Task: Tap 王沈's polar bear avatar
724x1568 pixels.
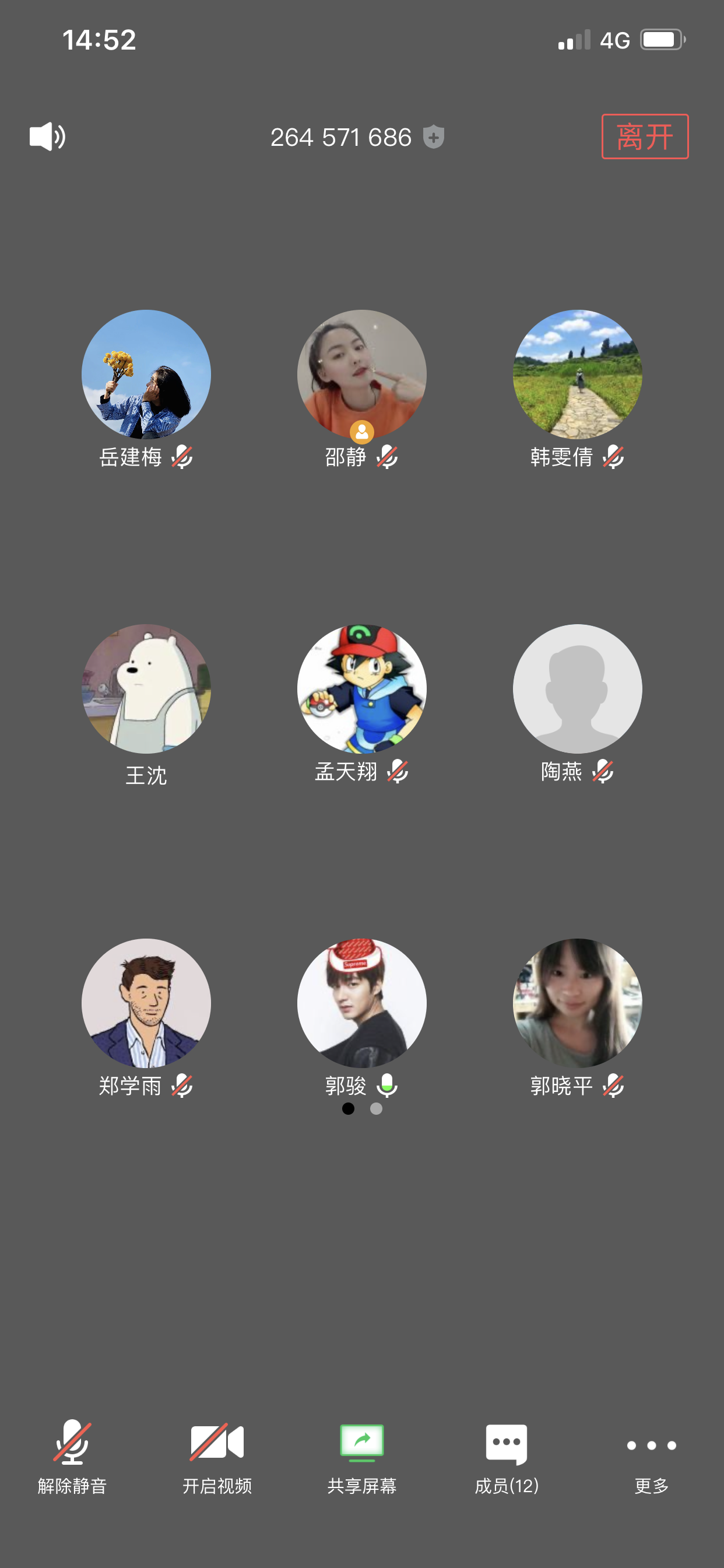Action: 146,688
